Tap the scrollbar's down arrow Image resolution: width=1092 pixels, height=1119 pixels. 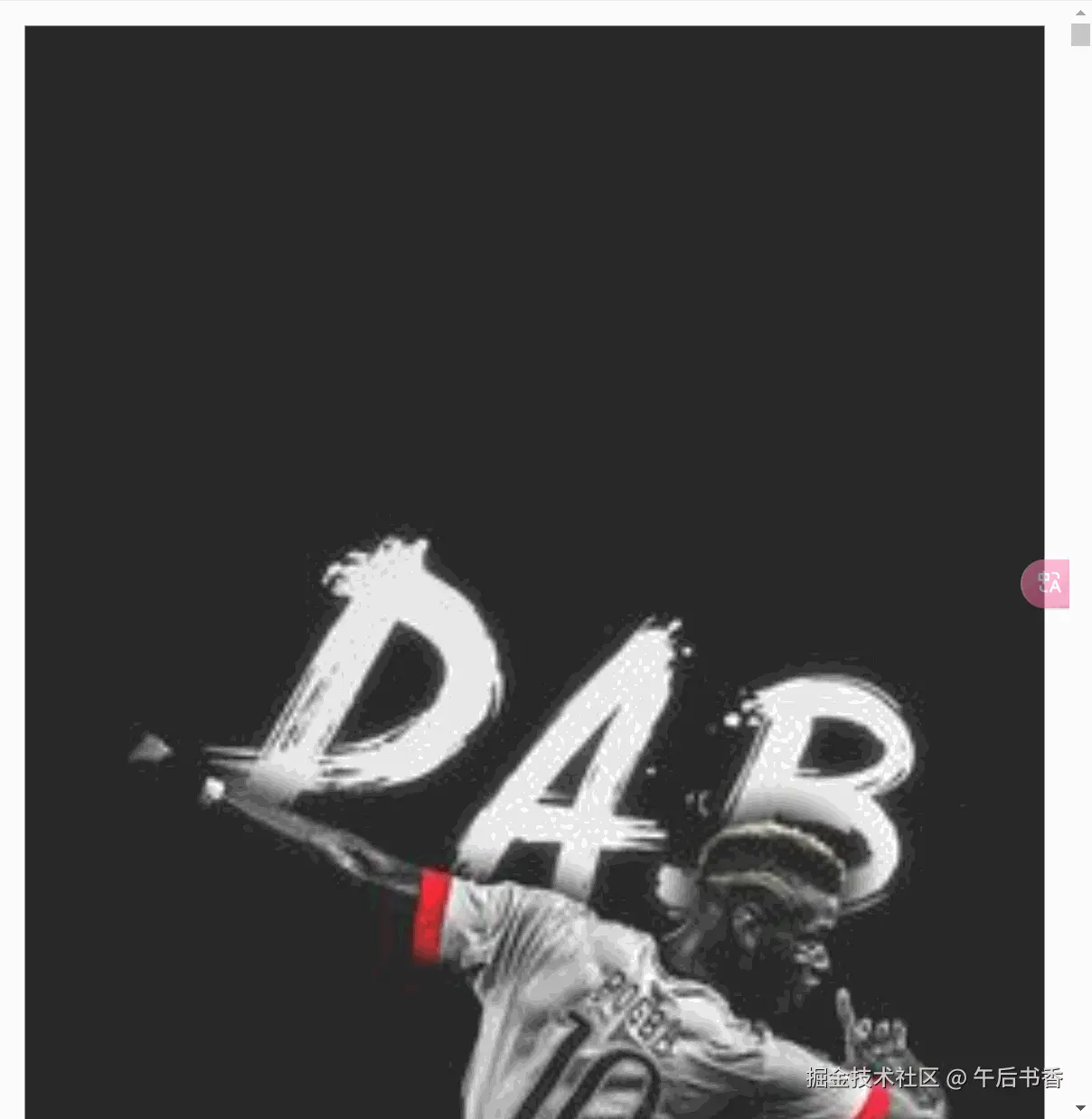pos(1080,1108)
